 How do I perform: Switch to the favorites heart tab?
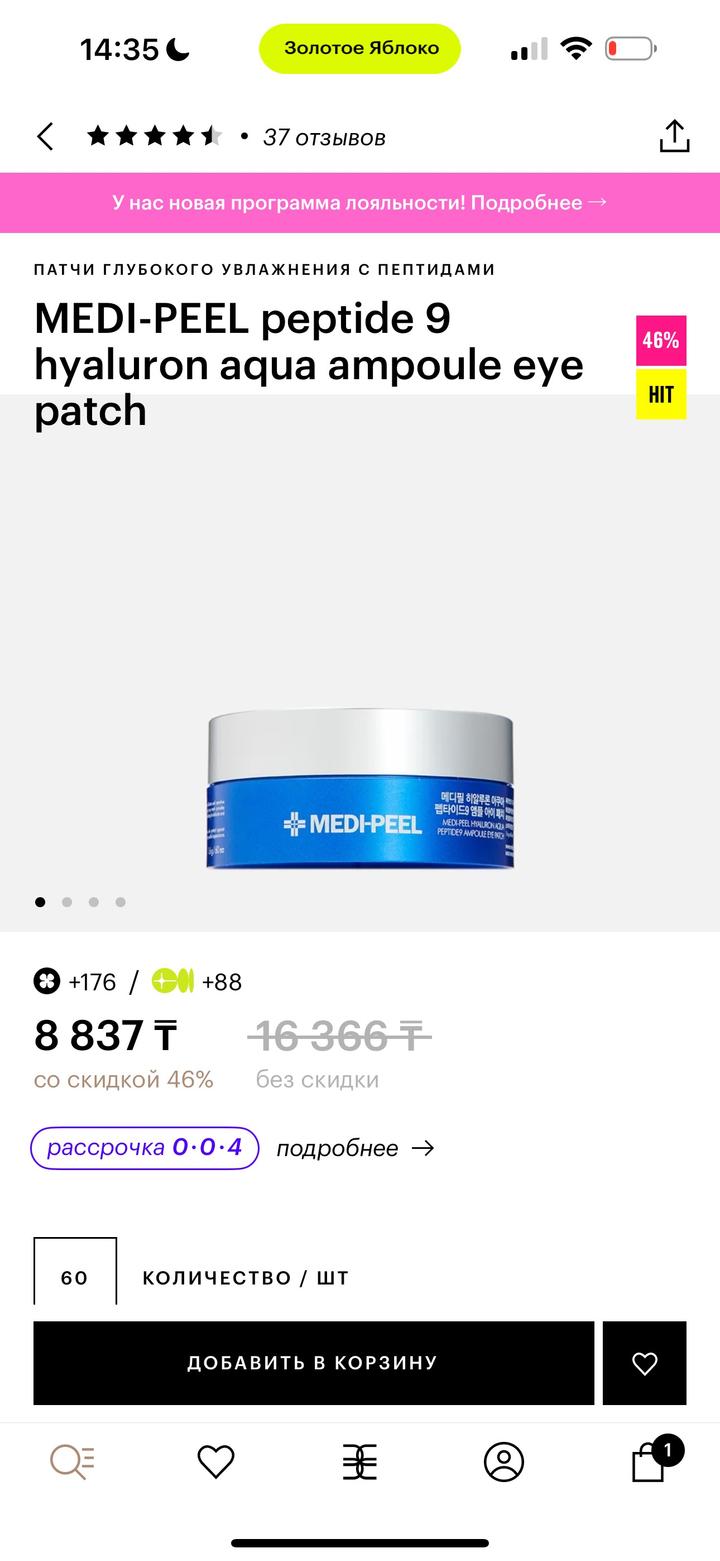(216, 1462)
